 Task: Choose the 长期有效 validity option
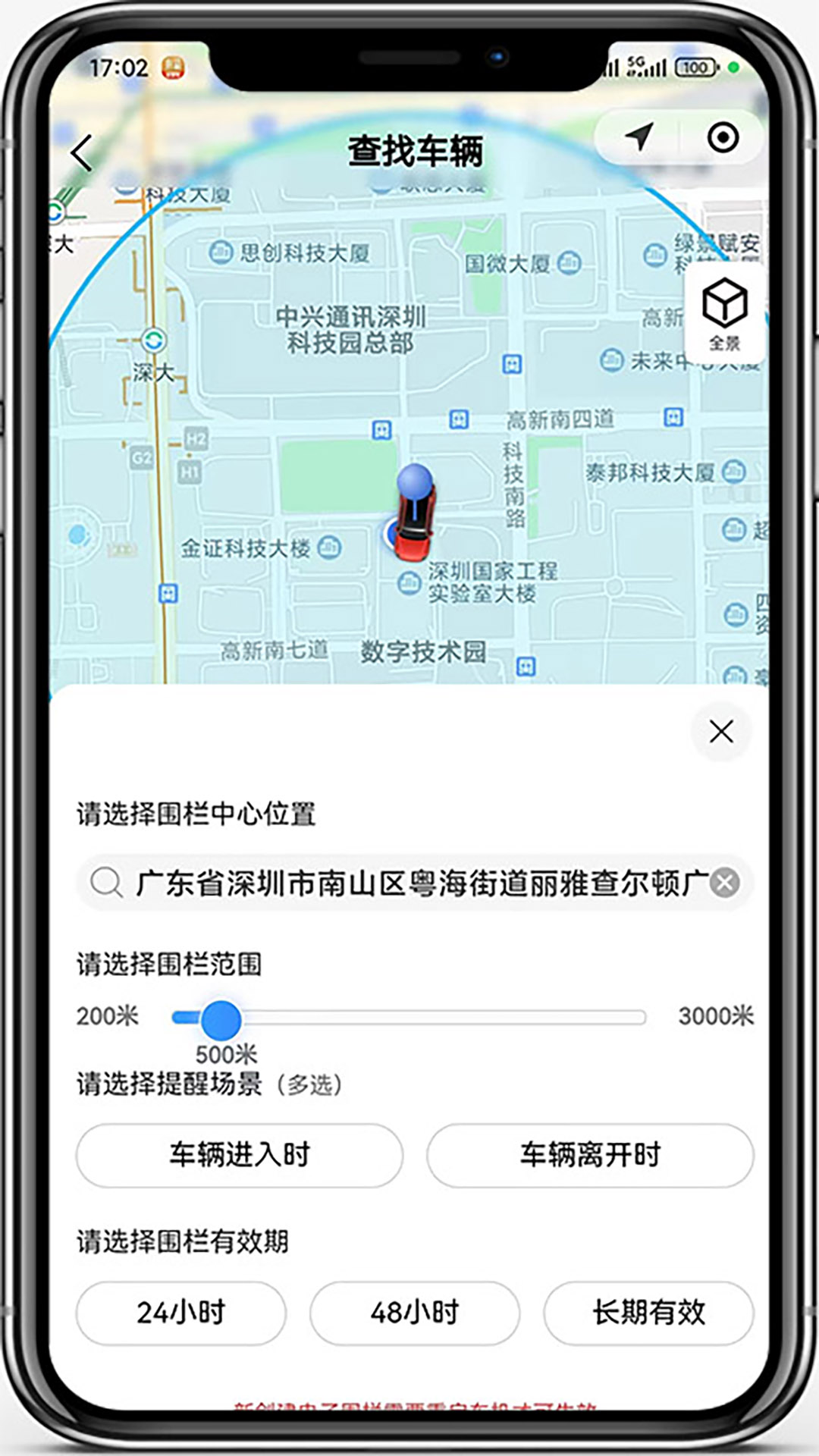pos(648,1313)
